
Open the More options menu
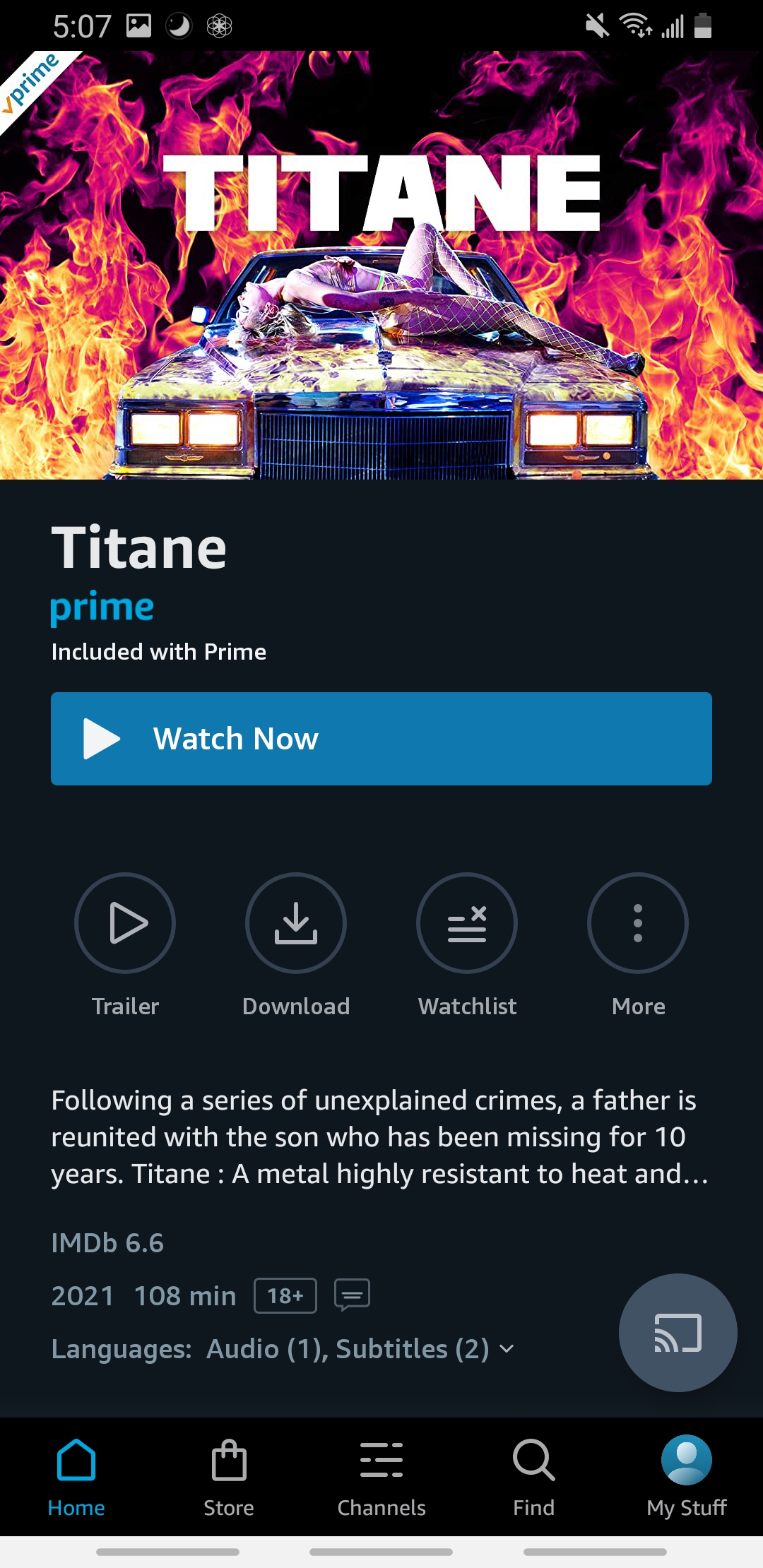(638, 923)
